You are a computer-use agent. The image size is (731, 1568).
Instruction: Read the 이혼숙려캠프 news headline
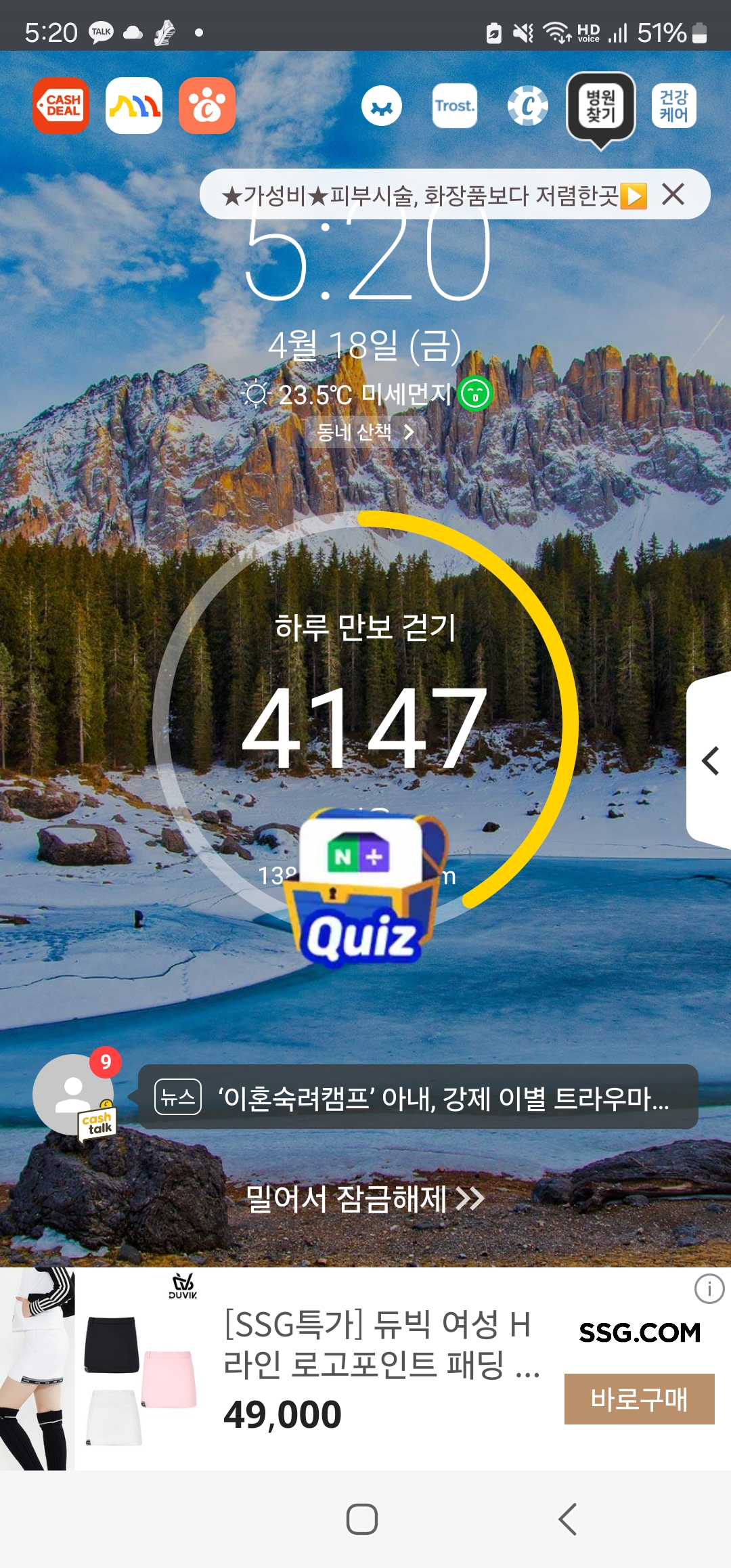418,1097
